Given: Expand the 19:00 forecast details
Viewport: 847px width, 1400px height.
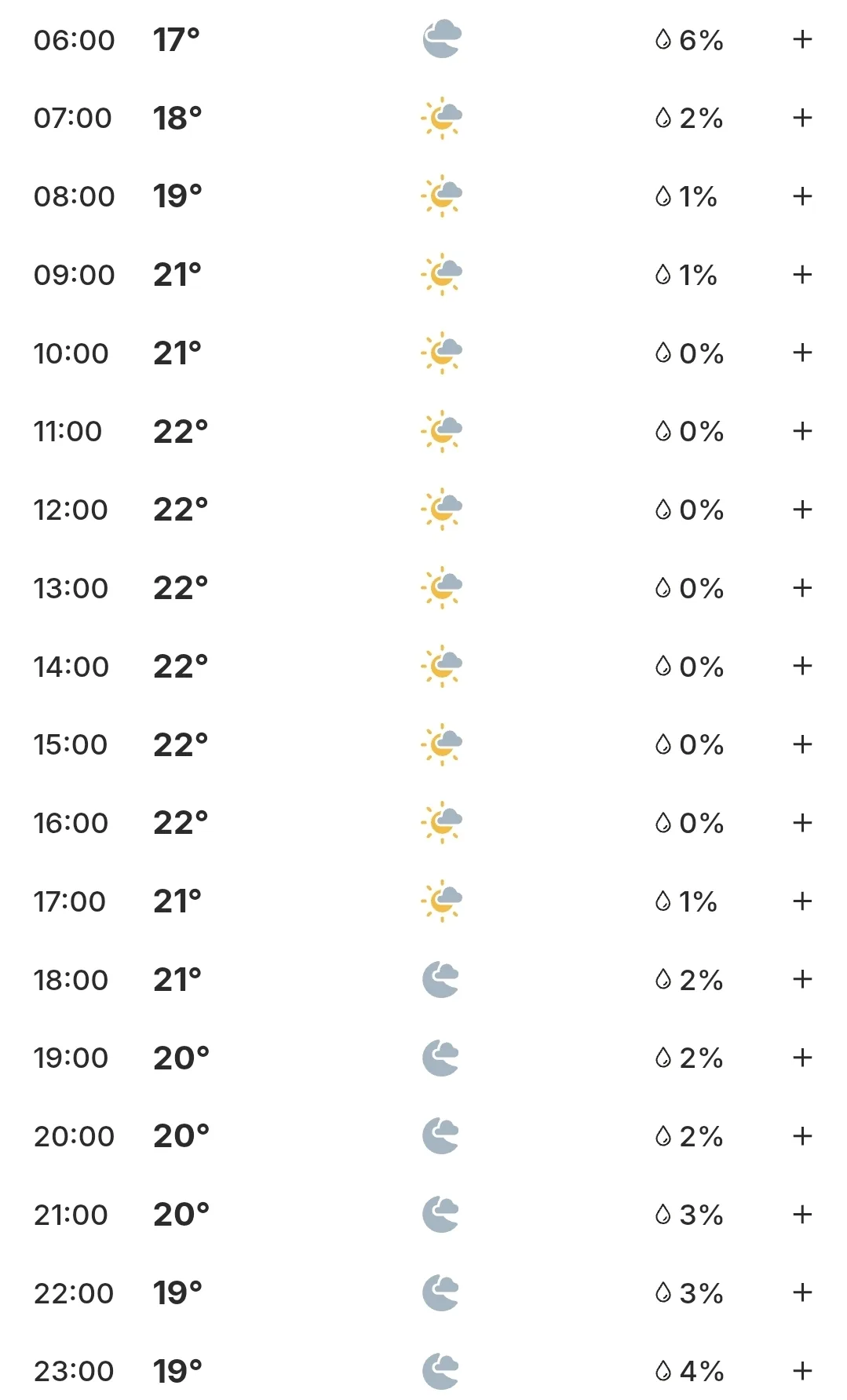Looking at the screenshot, I should (801, 1058).
